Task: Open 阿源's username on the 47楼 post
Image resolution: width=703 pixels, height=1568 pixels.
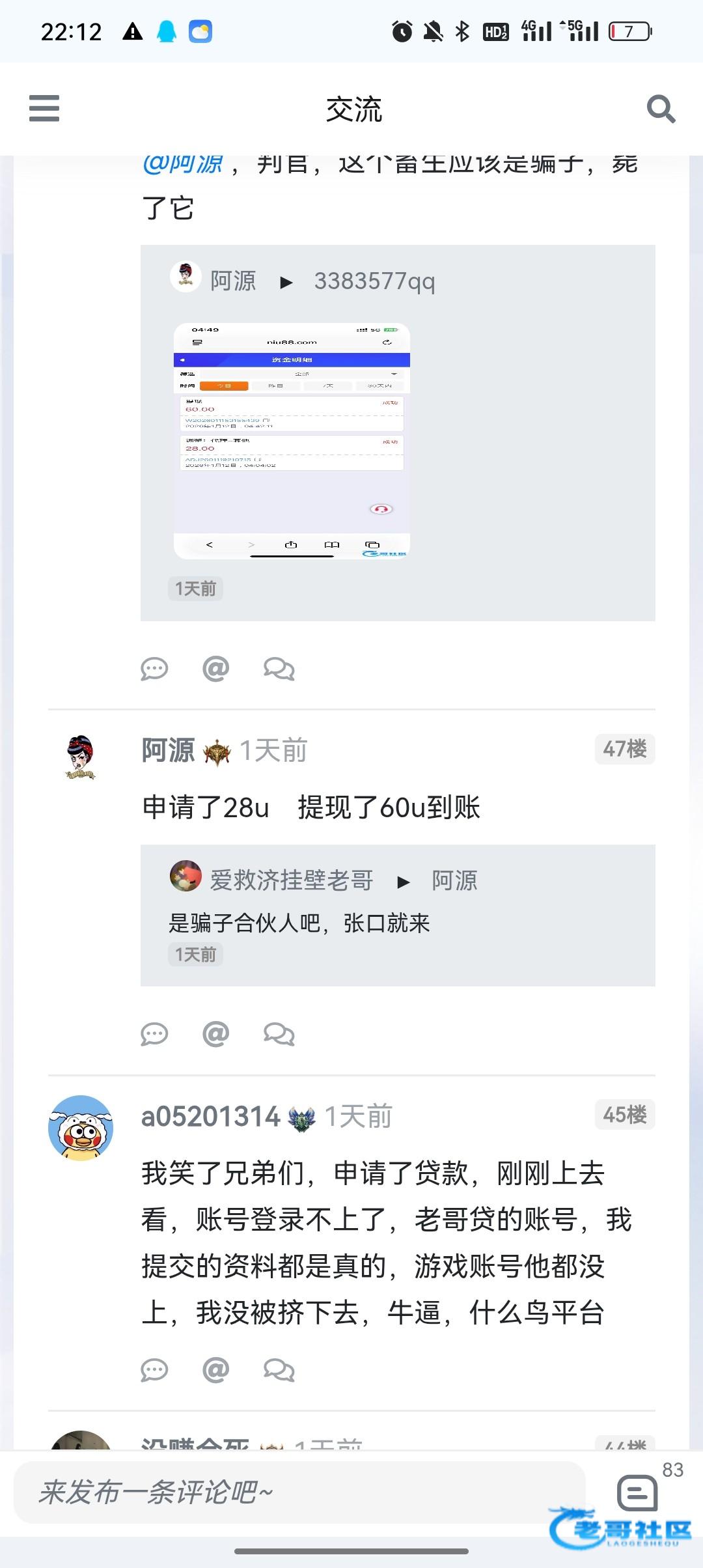Action: pyautogui.click(x=168, y=750)
